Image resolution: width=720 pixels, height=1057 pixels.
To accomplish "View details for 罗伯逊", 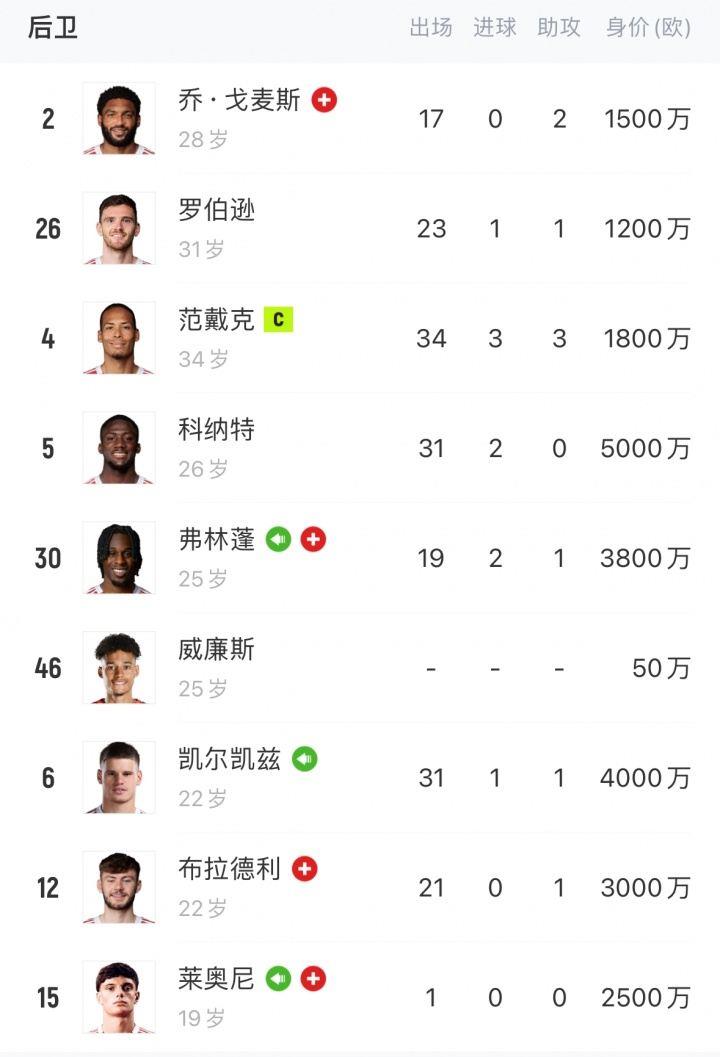I will coord(360,229).
